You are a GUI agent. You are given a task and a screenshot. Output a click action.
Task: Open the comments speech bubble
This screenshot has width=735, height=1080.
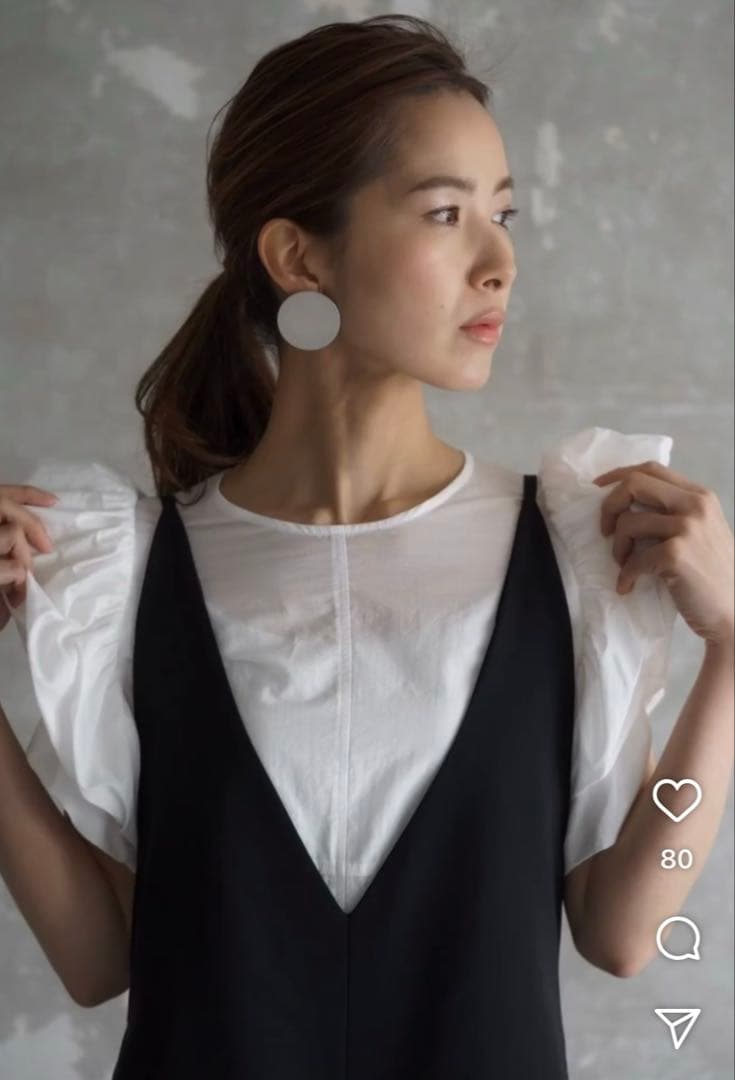(677, 939)
